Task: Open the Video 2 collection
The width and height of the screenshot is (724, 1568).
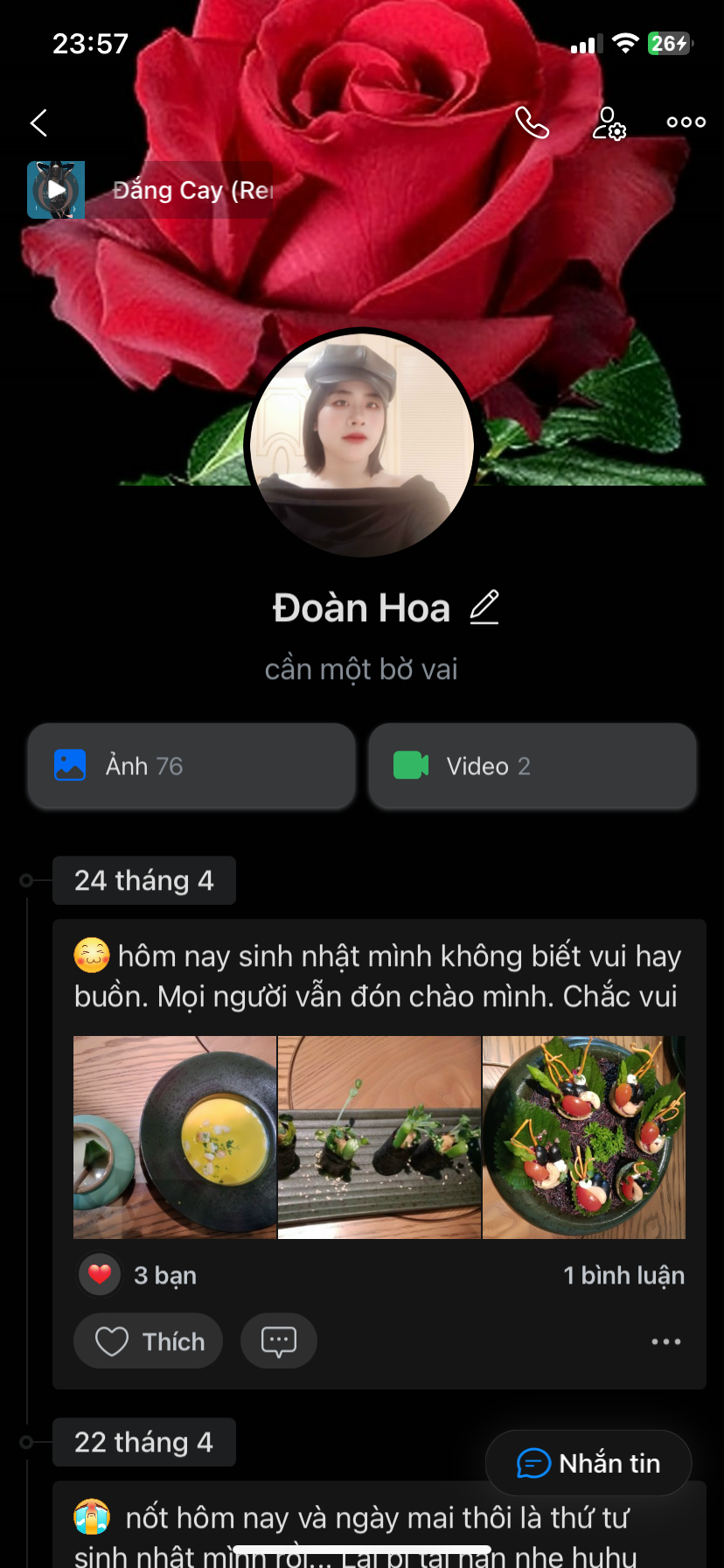Action: pos(532,766)
